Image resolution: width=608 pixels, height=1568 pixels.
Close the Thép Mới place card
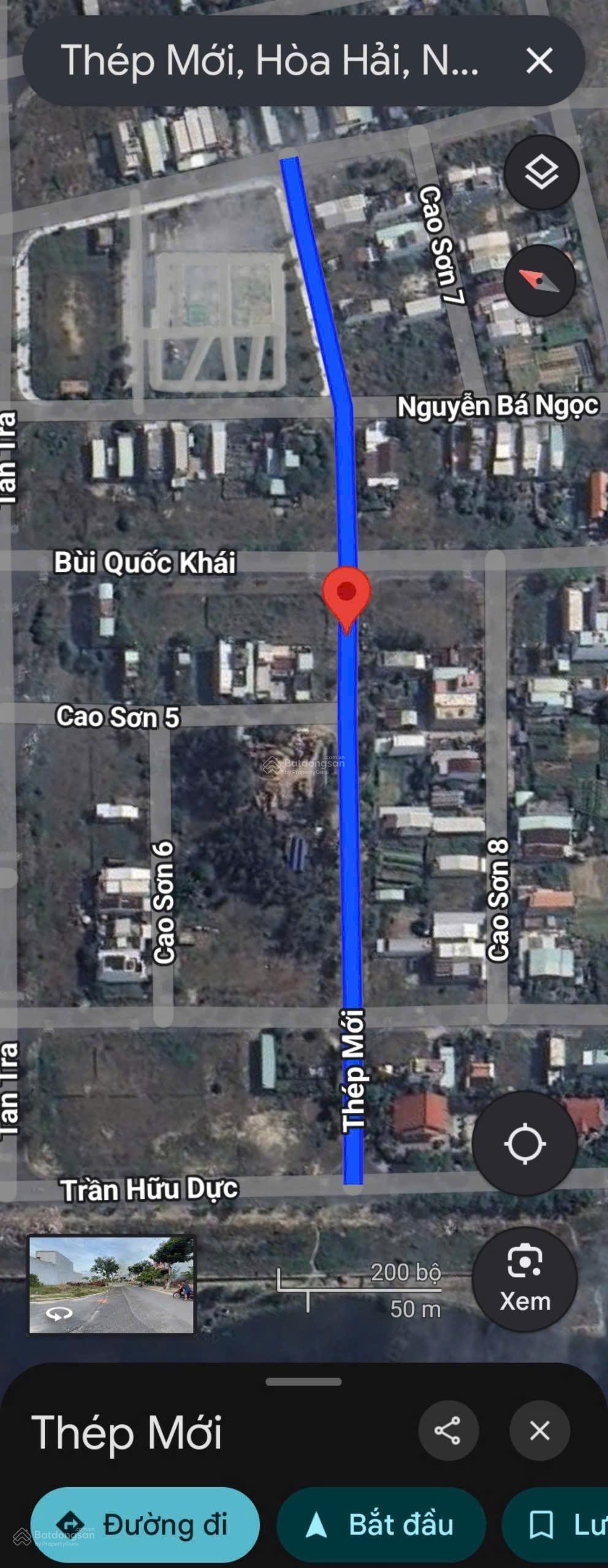[539, 1431]
